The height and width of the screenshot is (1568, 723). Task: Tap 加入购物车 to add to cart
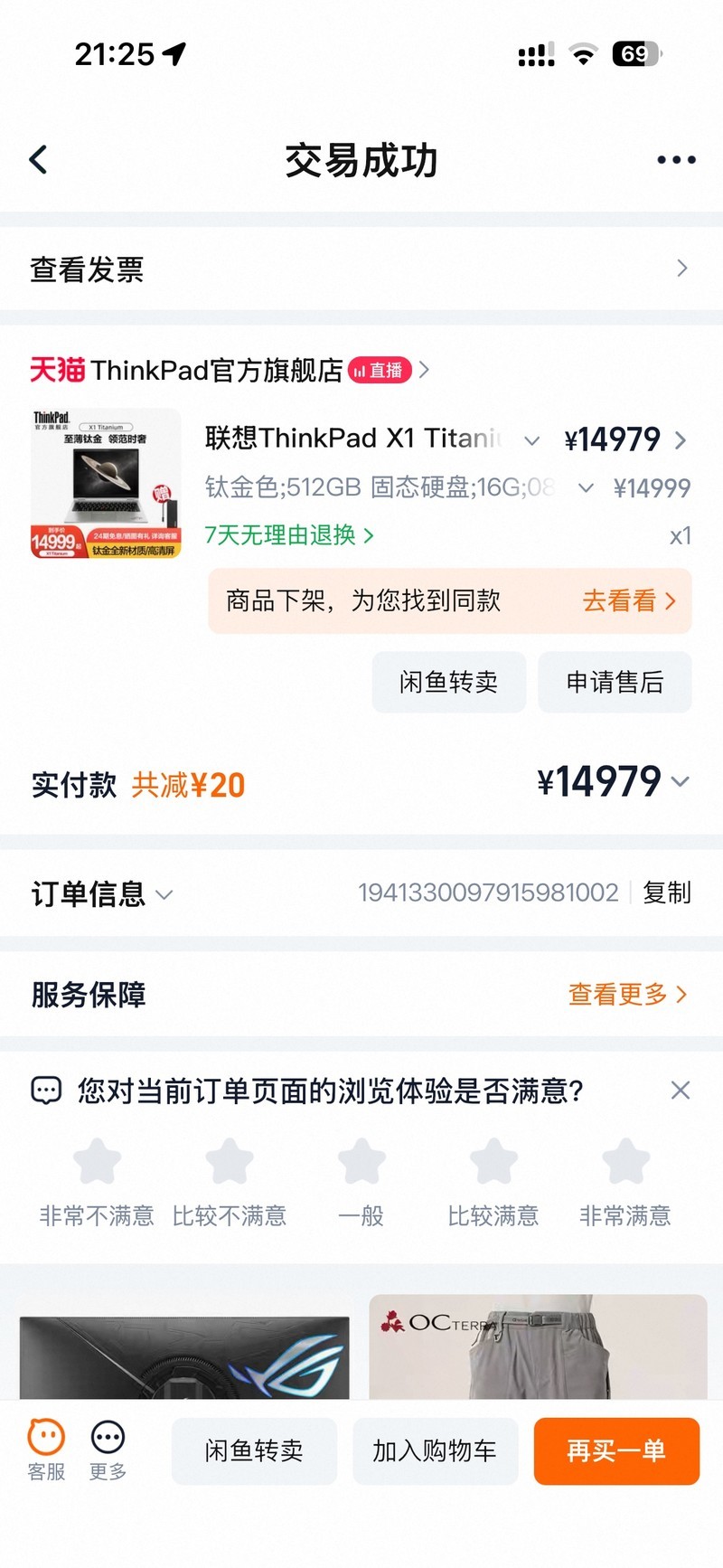435,1451
